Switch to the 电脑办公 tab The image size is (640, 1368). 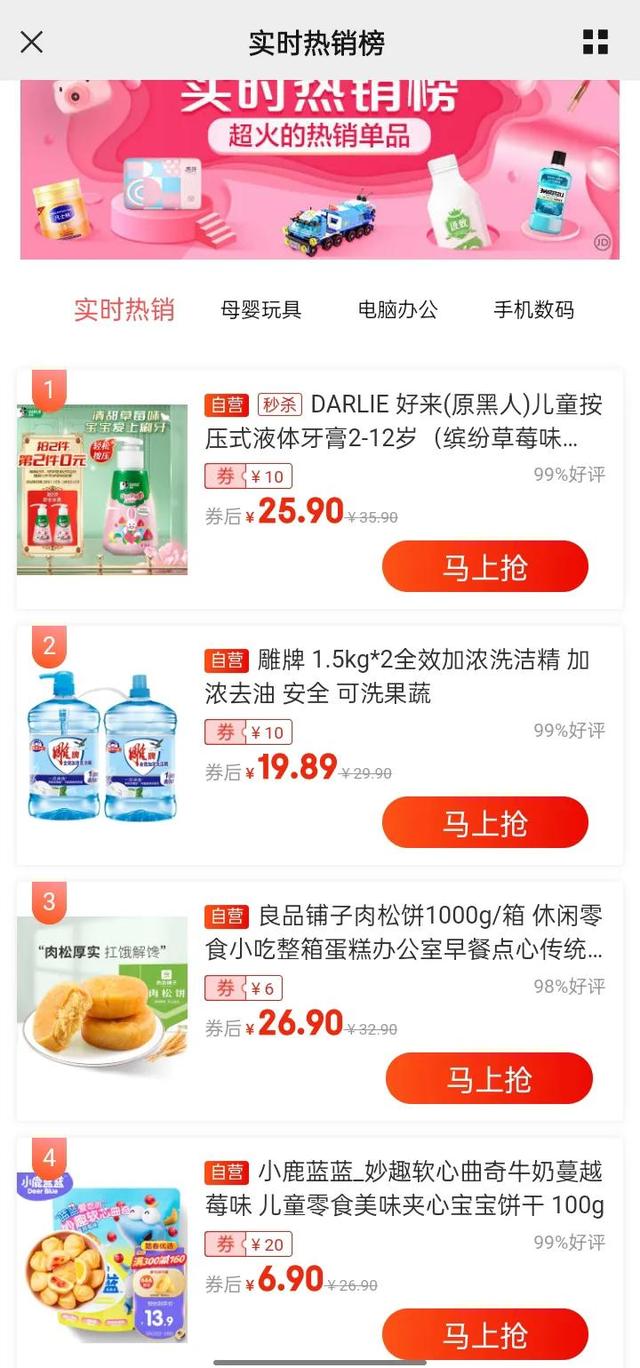(x=398, y=310)
